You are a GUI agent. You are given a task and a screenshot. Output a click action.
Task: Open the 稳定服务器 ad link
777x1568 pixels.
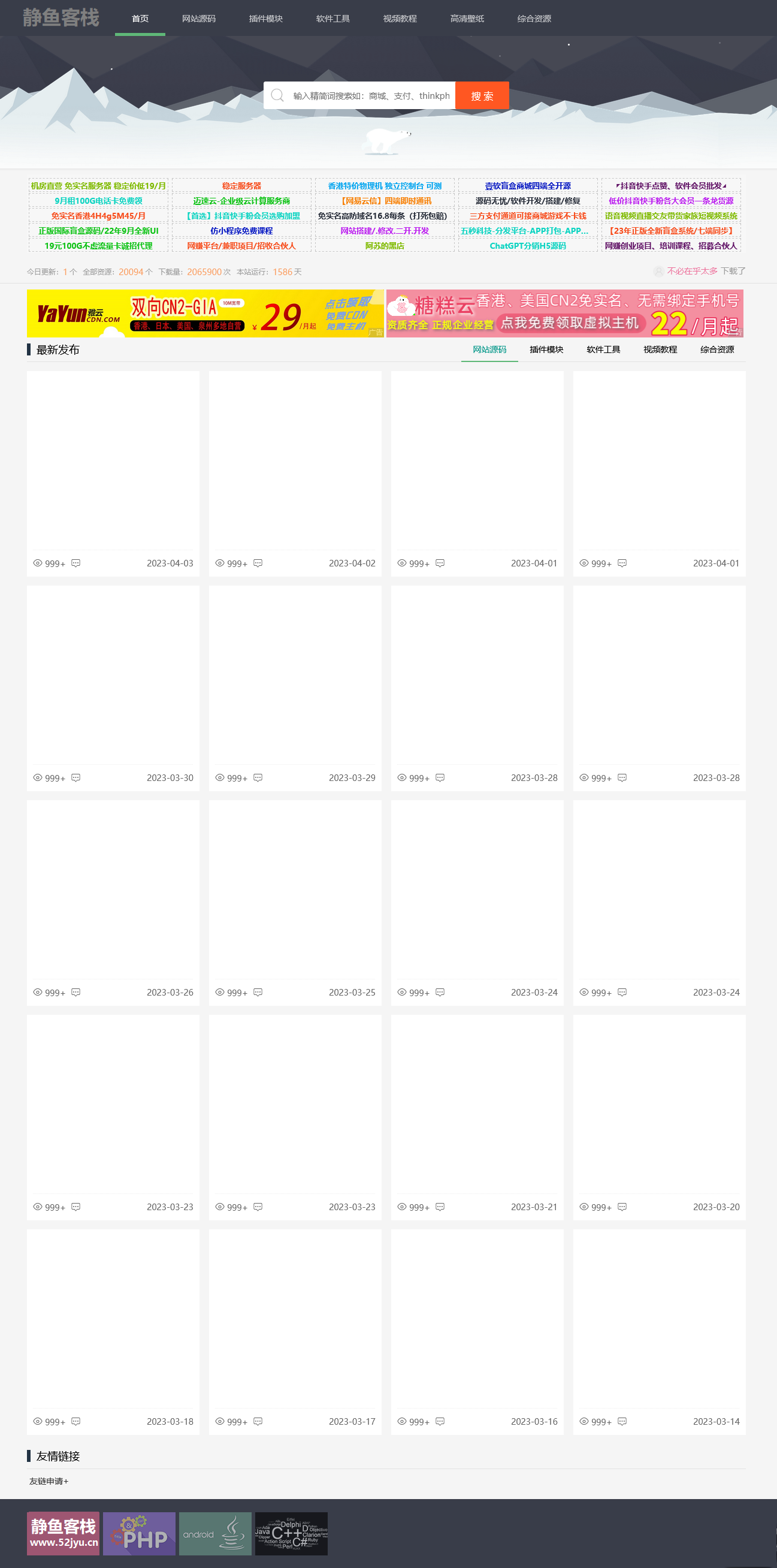pyautogui.click(x=241, y=186)
